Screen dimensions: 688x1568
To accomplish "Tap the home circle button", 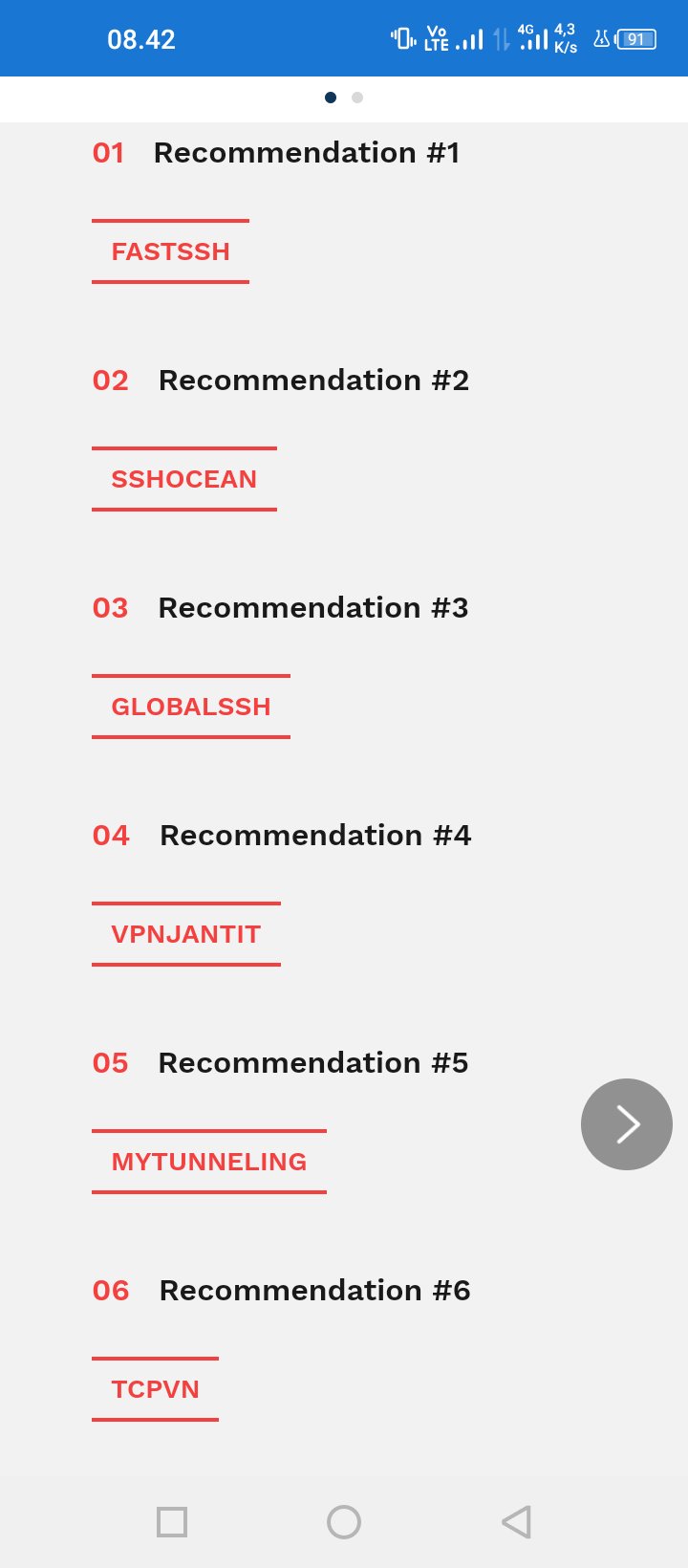I will click(x=344, y=1521).
